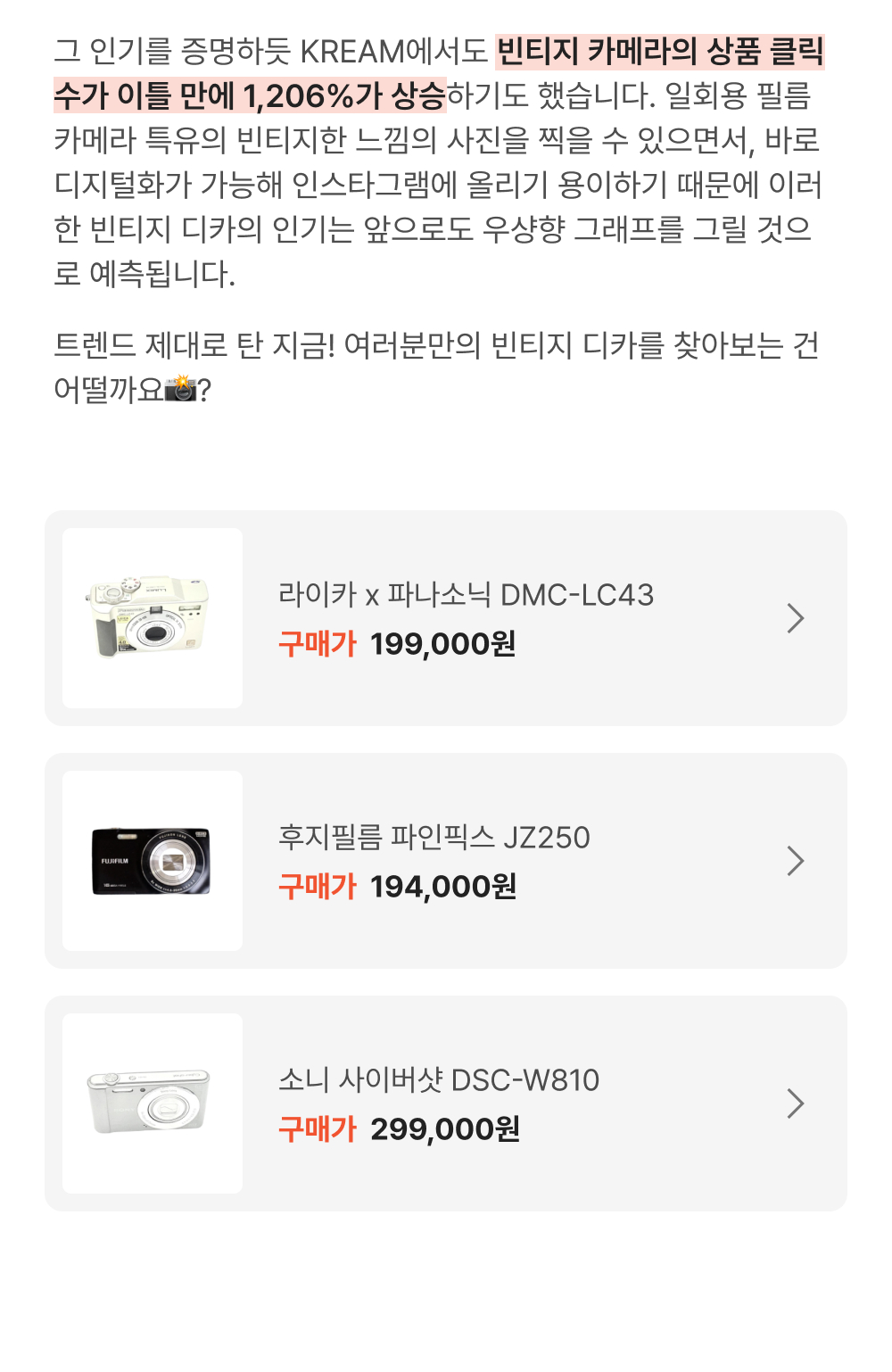892x1372 pixels.
Task: Open the 라이카 x 파나소닉 DMC-LC43 product card
Action: point(446,618)
